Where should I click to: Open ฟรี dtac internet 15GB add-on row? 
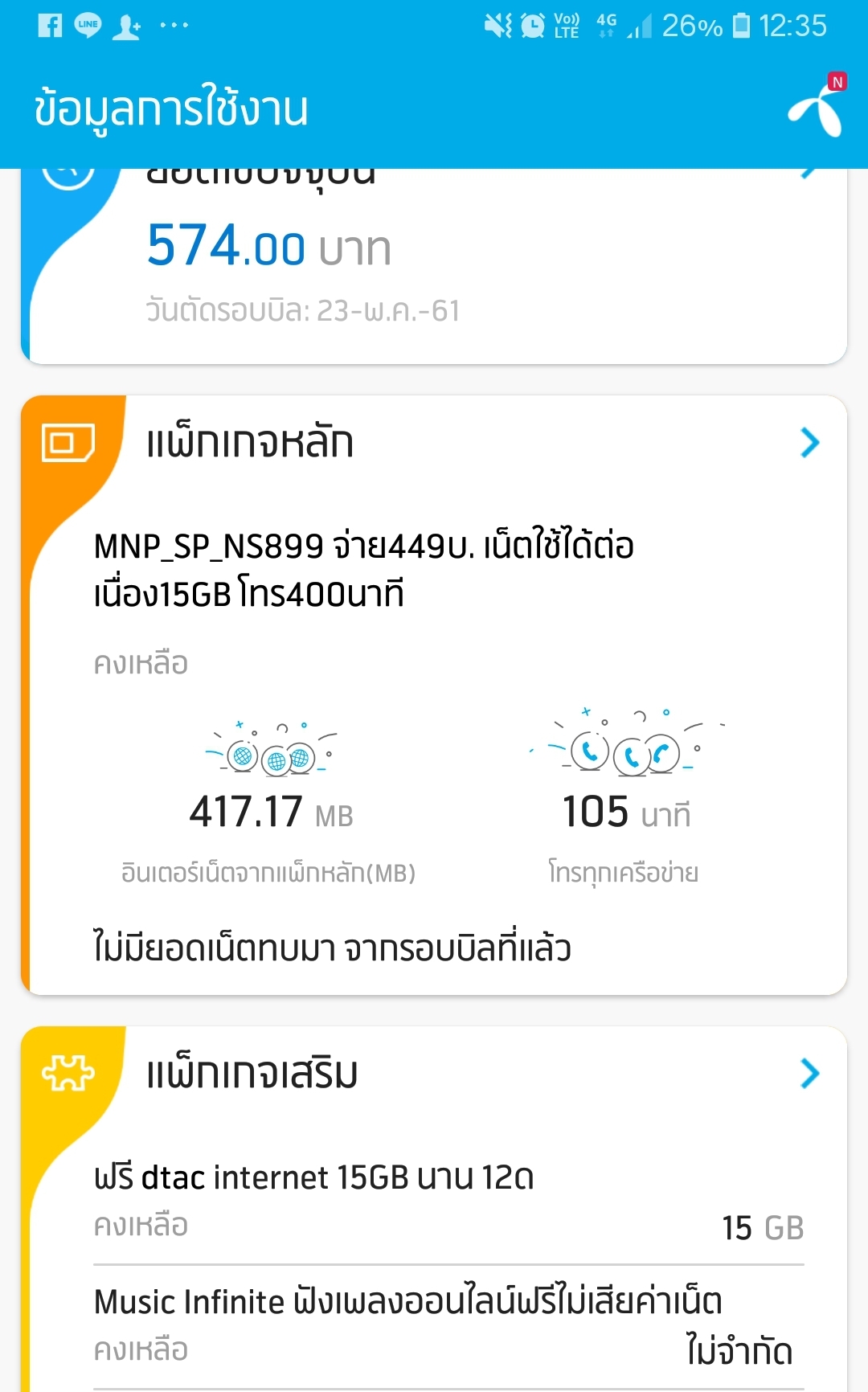(448, 1202)
